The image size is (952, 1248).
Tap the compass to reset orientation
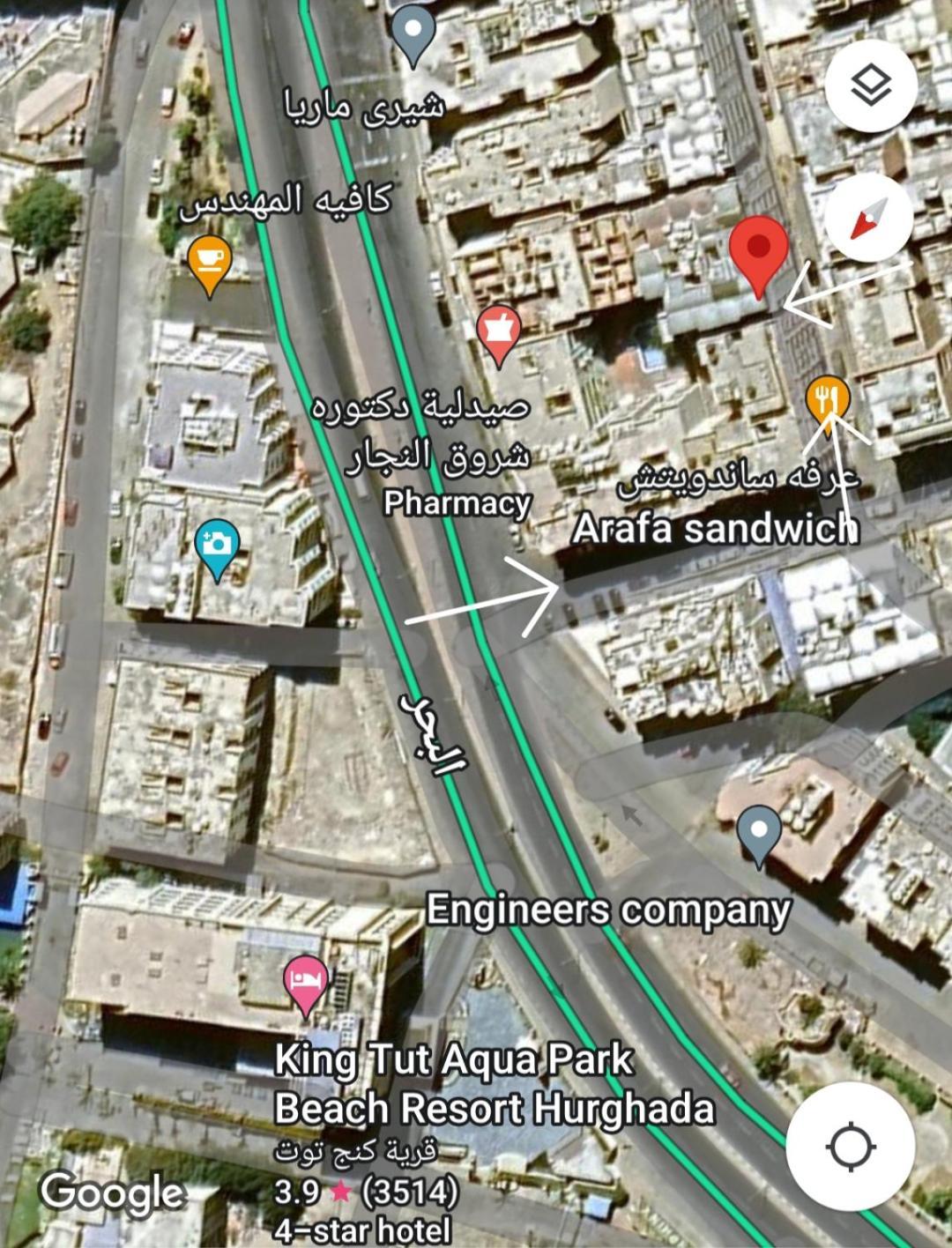[x=868, y=218]
